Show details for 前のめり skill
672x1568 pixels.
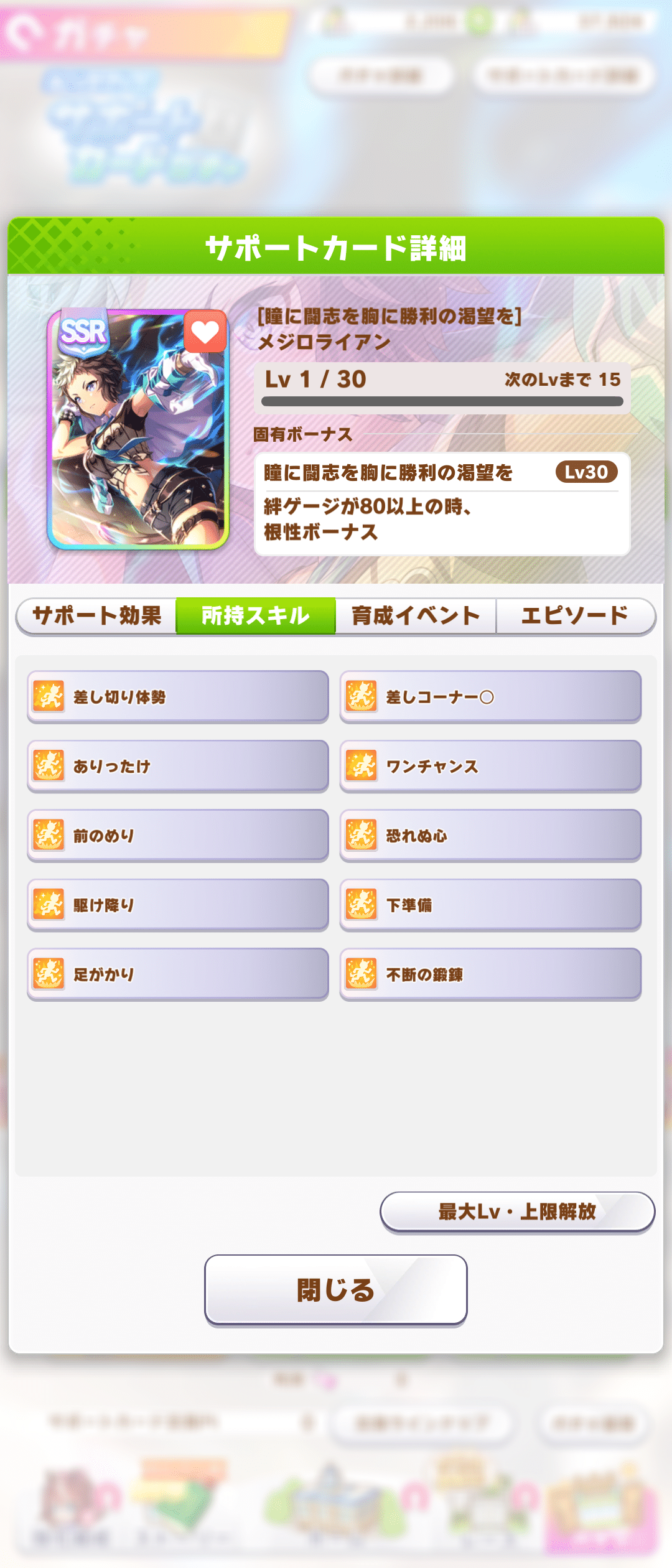(x=178, y=836)
